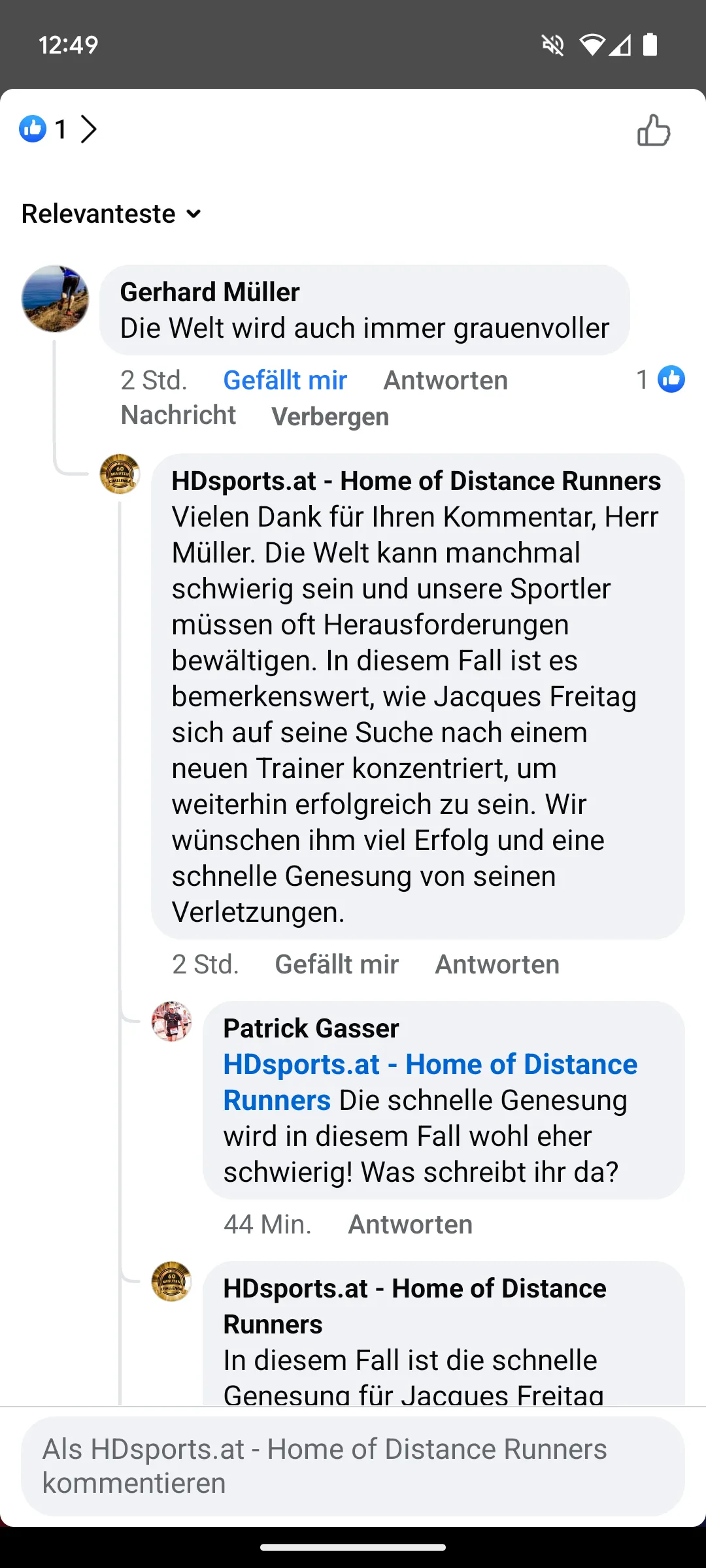
Task: Toggle Gefällt mir on the HDsports.at reply
Action: (337, 964)
